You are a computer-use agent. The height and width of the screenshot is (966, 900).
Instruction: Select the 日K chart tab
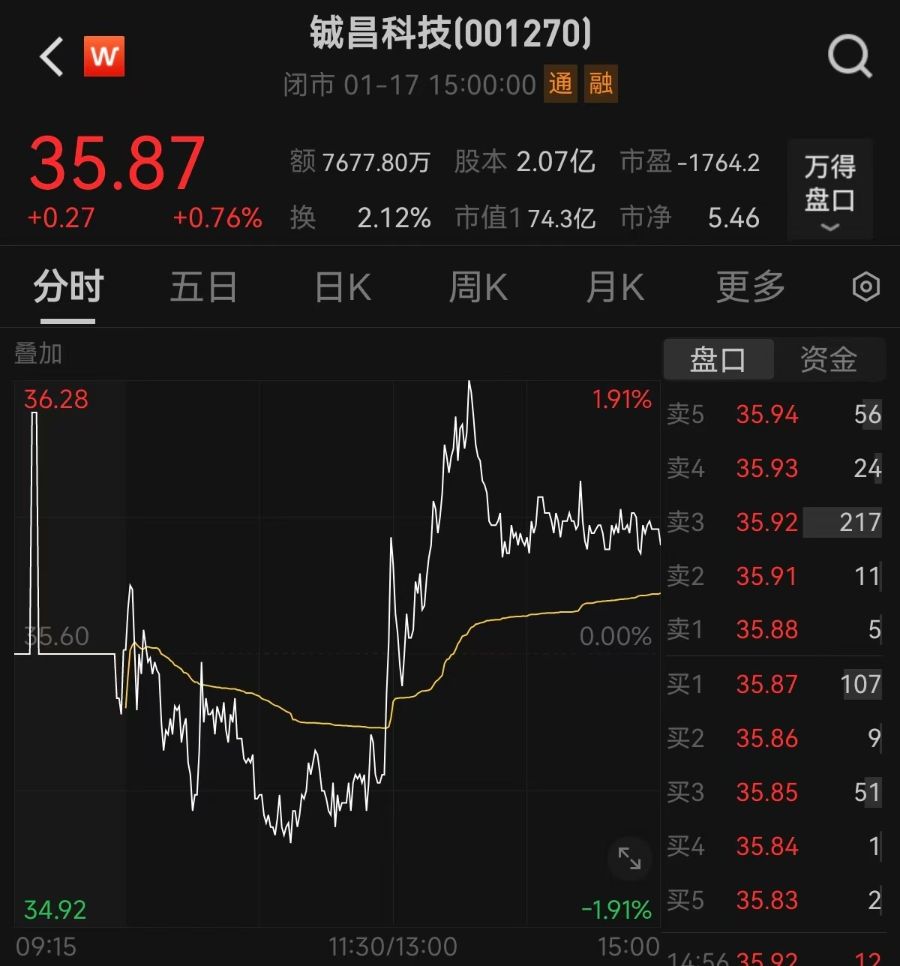[x=342, y=288]
